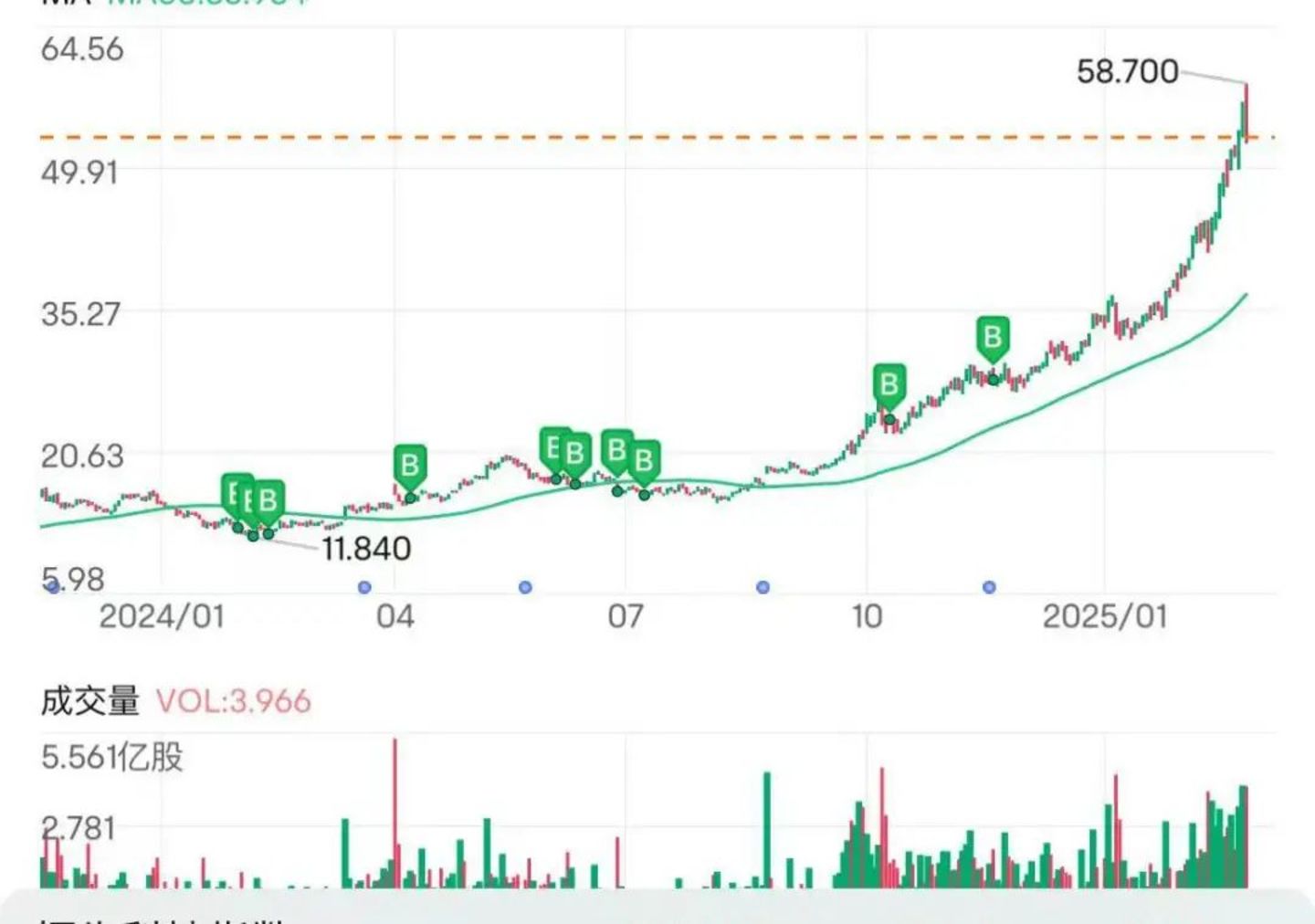Switch the 成交量 volume indicator
The width and height of the screenshot is (1315, 924).
89,701
